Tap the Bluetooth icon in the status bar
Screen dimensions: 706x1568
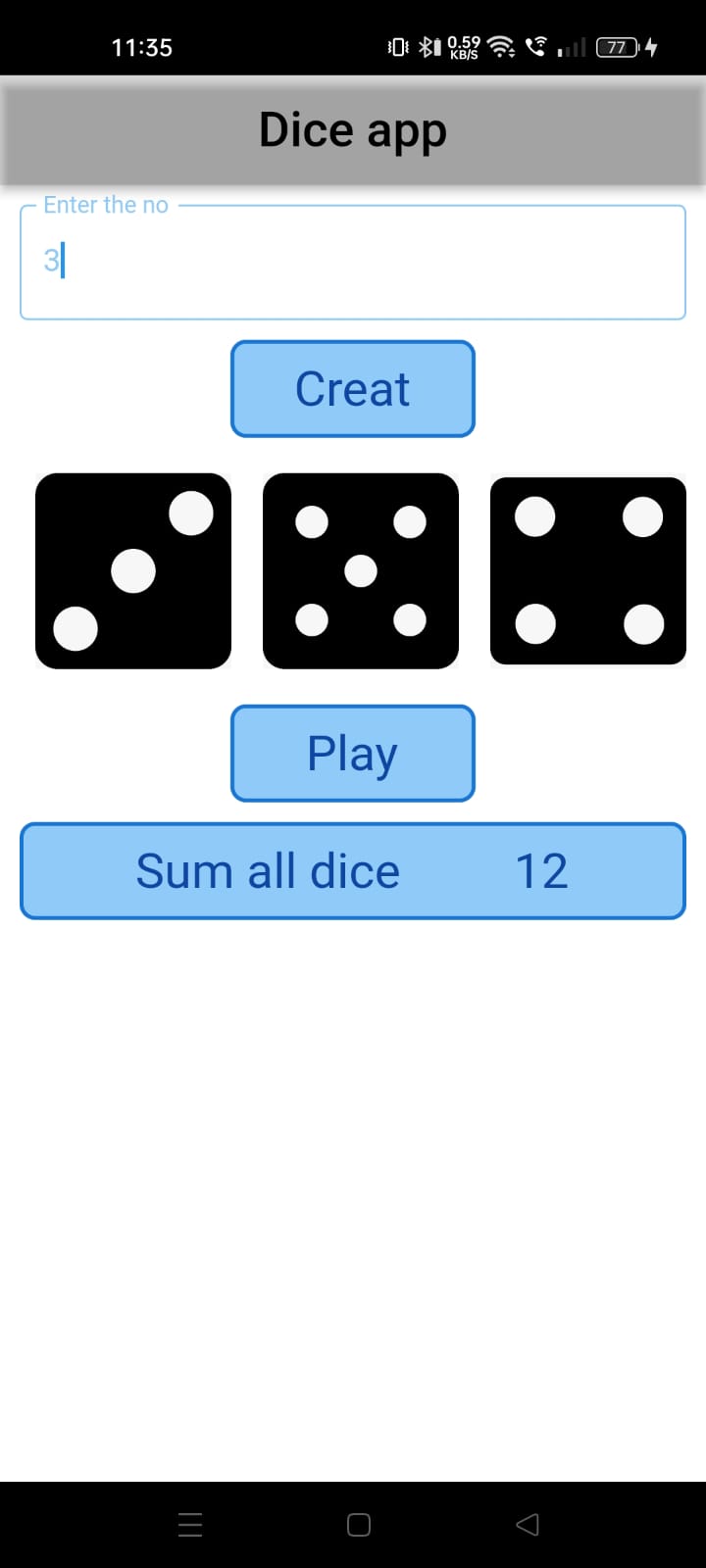tap(427, 46)
